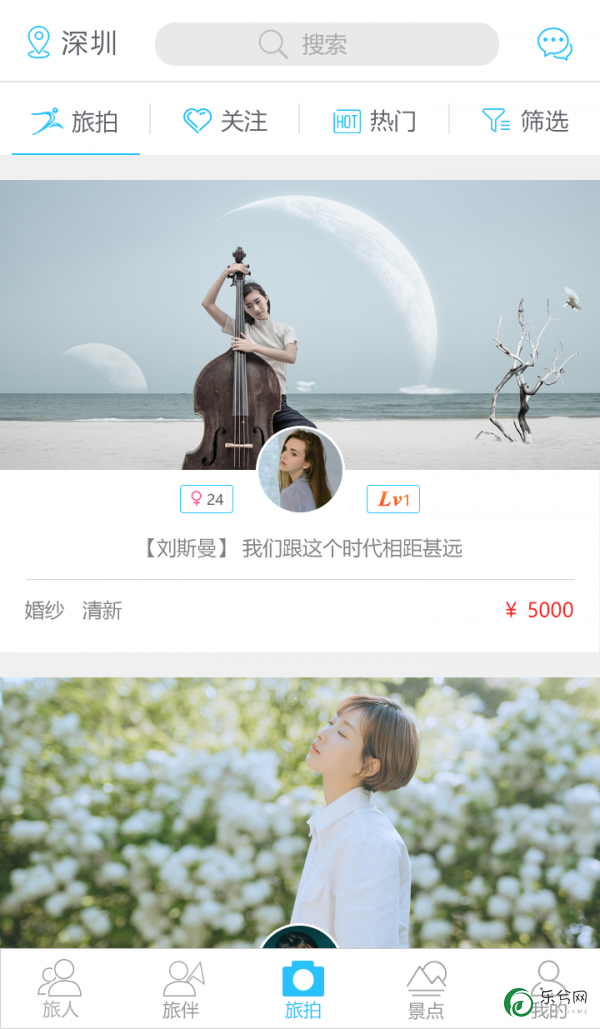The height and width of the screenshot is (1029, 600).
Task: Select the top 旅拍 tab
Action: pyautogui.click(x=75, y=121)
